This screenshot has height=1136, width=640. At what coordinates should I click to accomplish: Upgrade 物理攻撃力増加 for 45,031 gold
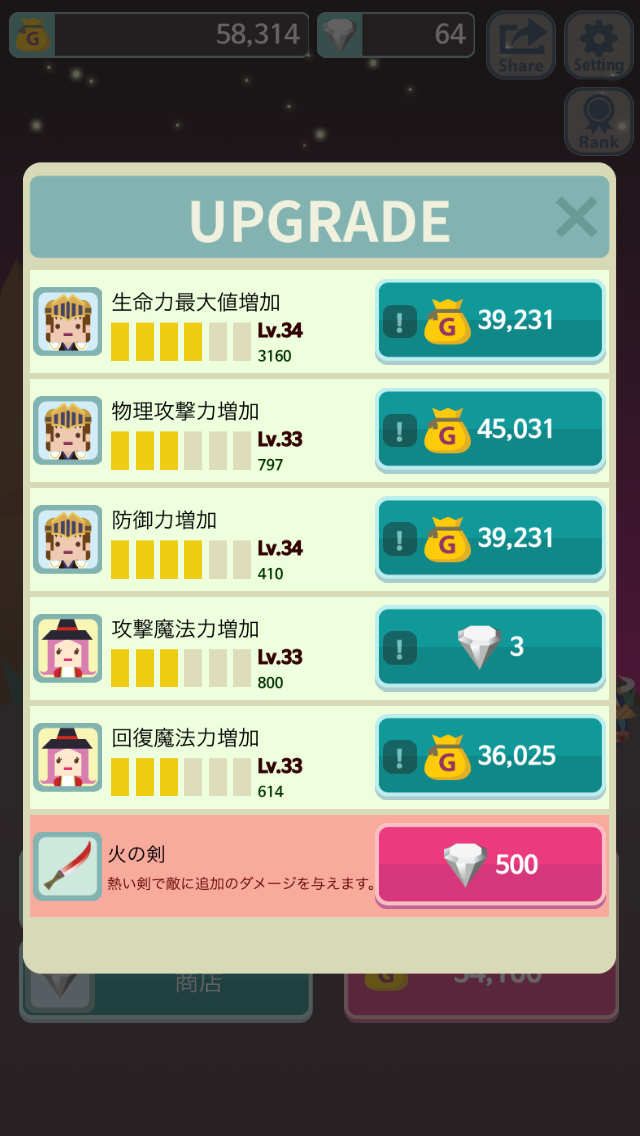[490, 429]
